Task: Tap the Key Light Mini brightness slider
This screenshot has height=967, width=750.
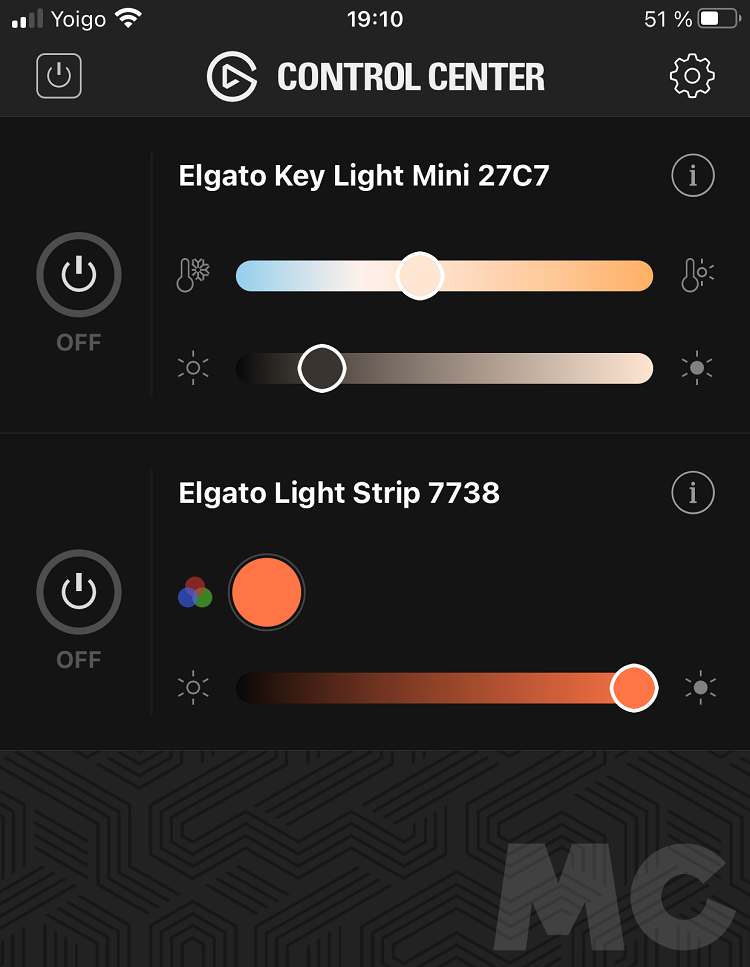Action: [444, 369]
